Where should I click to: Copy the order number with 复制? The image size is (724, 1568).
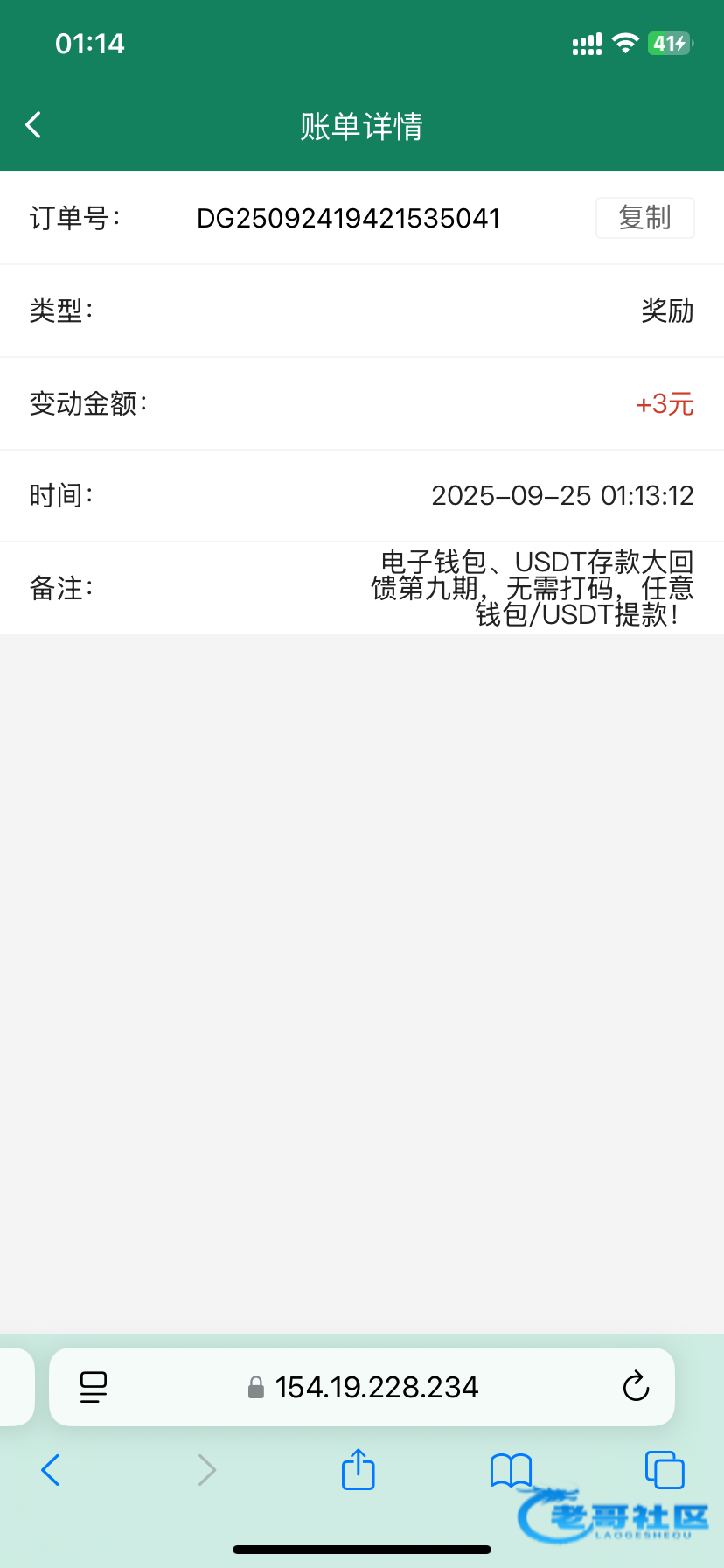pyautogui.click(x=645, y=218)
